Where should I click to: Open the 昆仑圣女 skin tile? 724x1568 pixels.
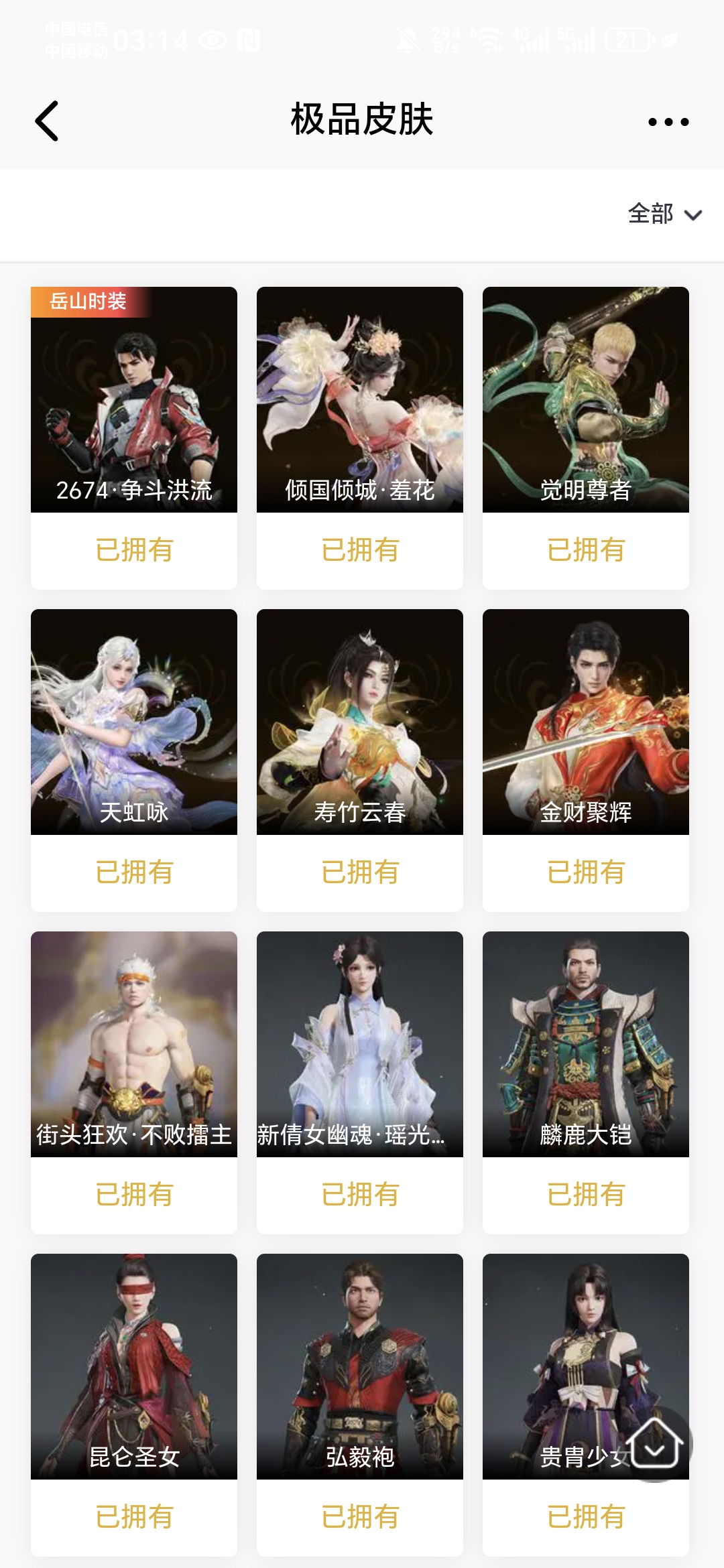point(134,1405)
